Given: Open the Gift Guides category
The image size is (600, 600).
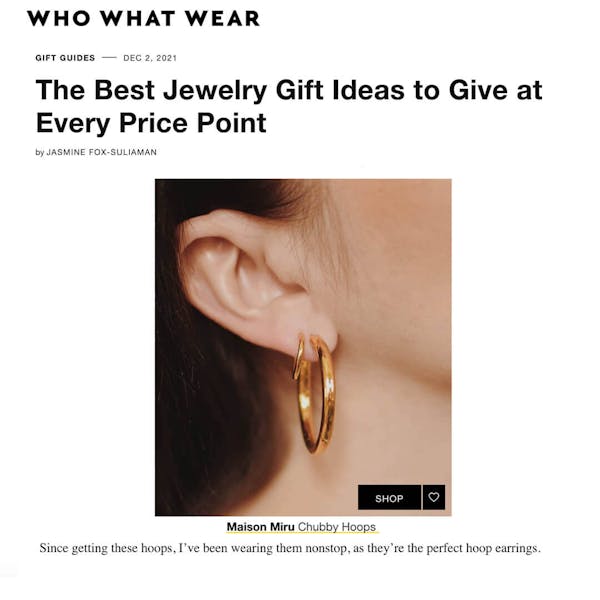Looking at the screenshot, I should tap(65, 58).
